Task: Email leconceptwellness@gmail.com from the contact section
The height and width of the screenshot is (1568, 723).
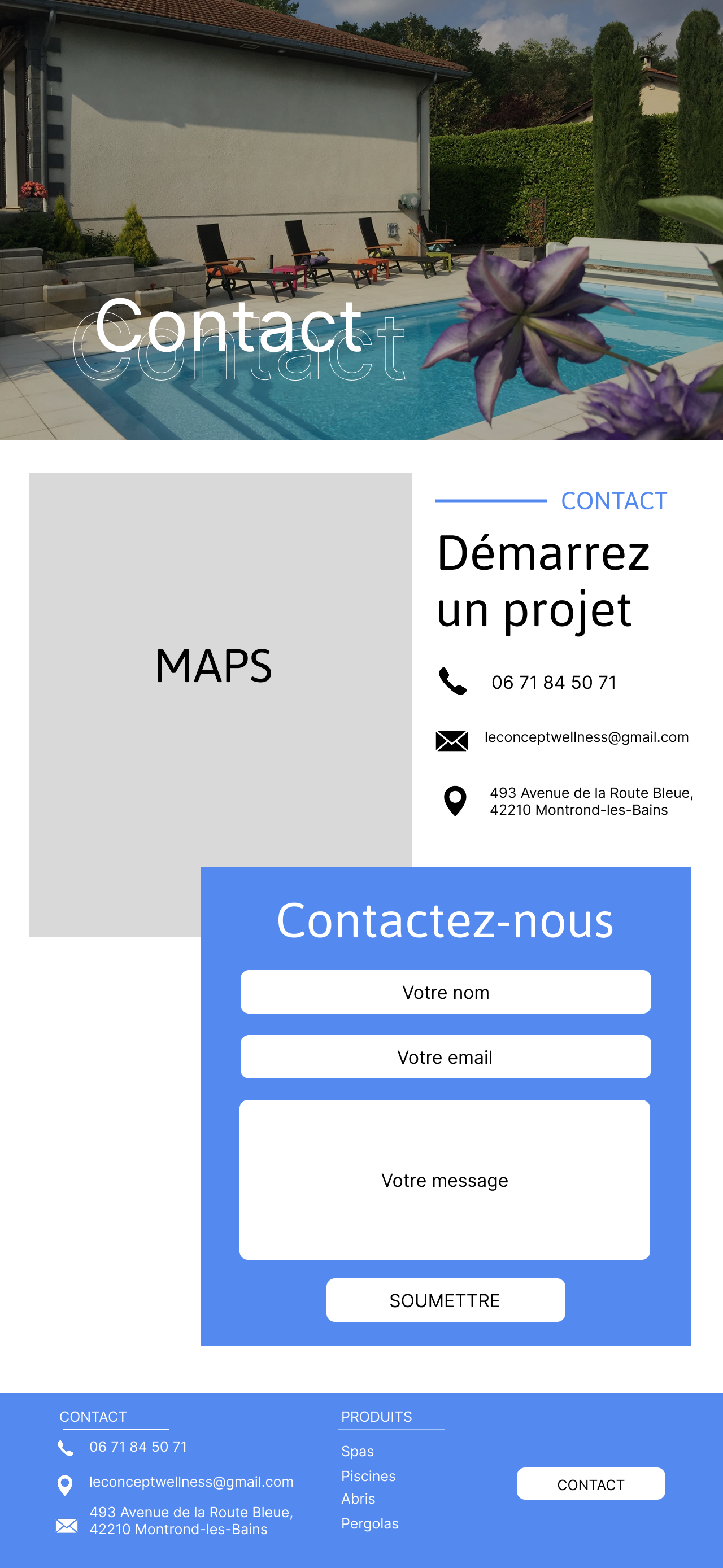Action: [x=586, y=737]
